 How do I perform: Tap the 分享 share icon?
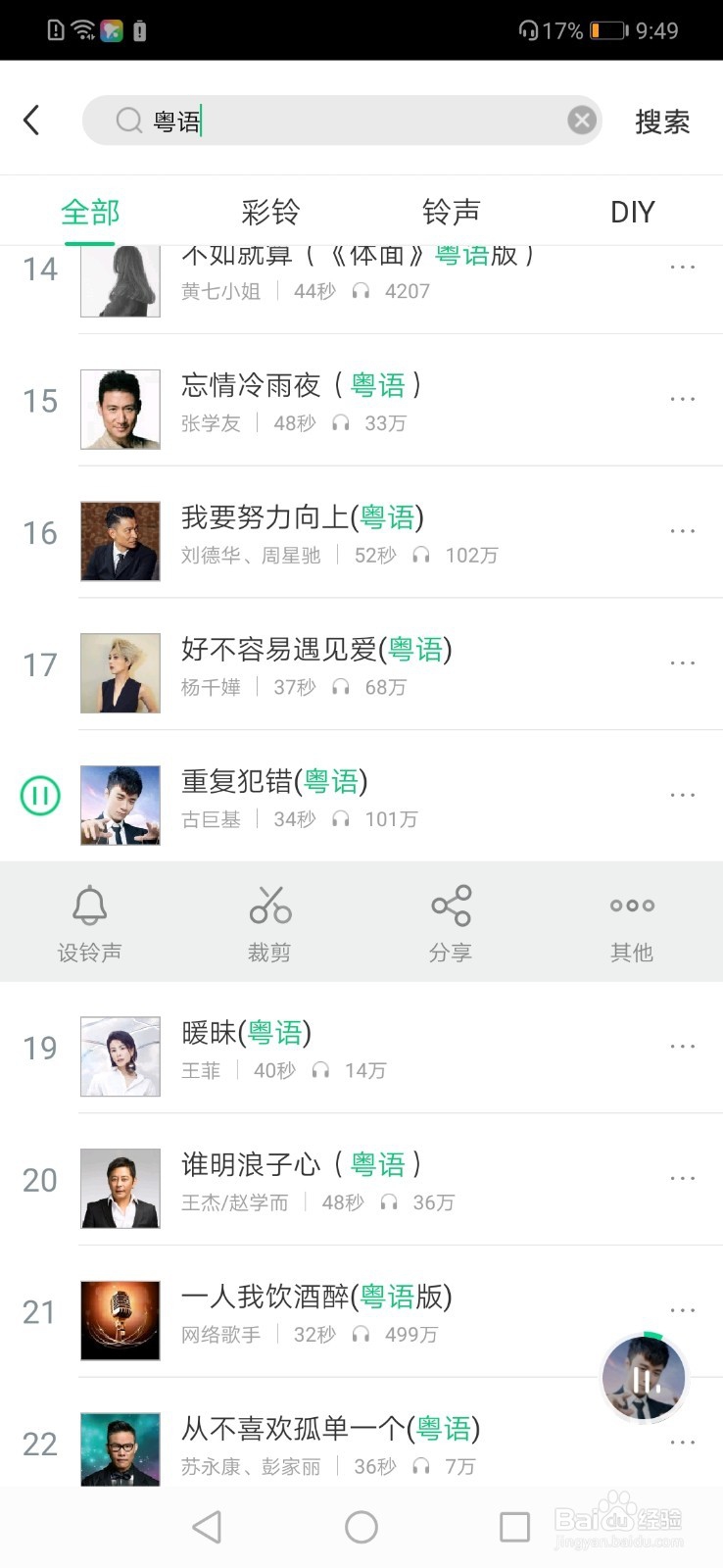(x=451, y=921)
